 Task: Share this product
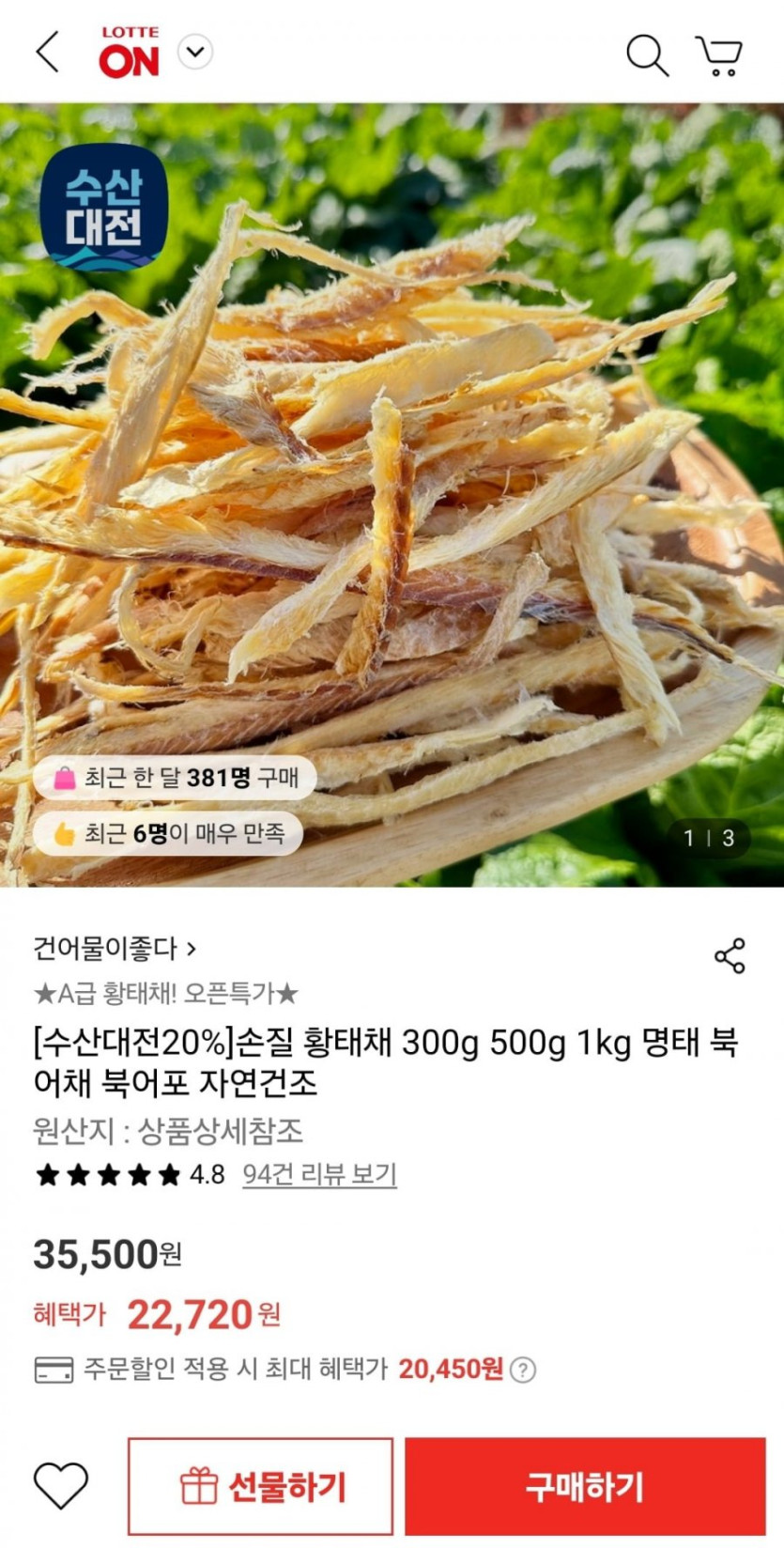pyautogui.click(x=730, y=955)
